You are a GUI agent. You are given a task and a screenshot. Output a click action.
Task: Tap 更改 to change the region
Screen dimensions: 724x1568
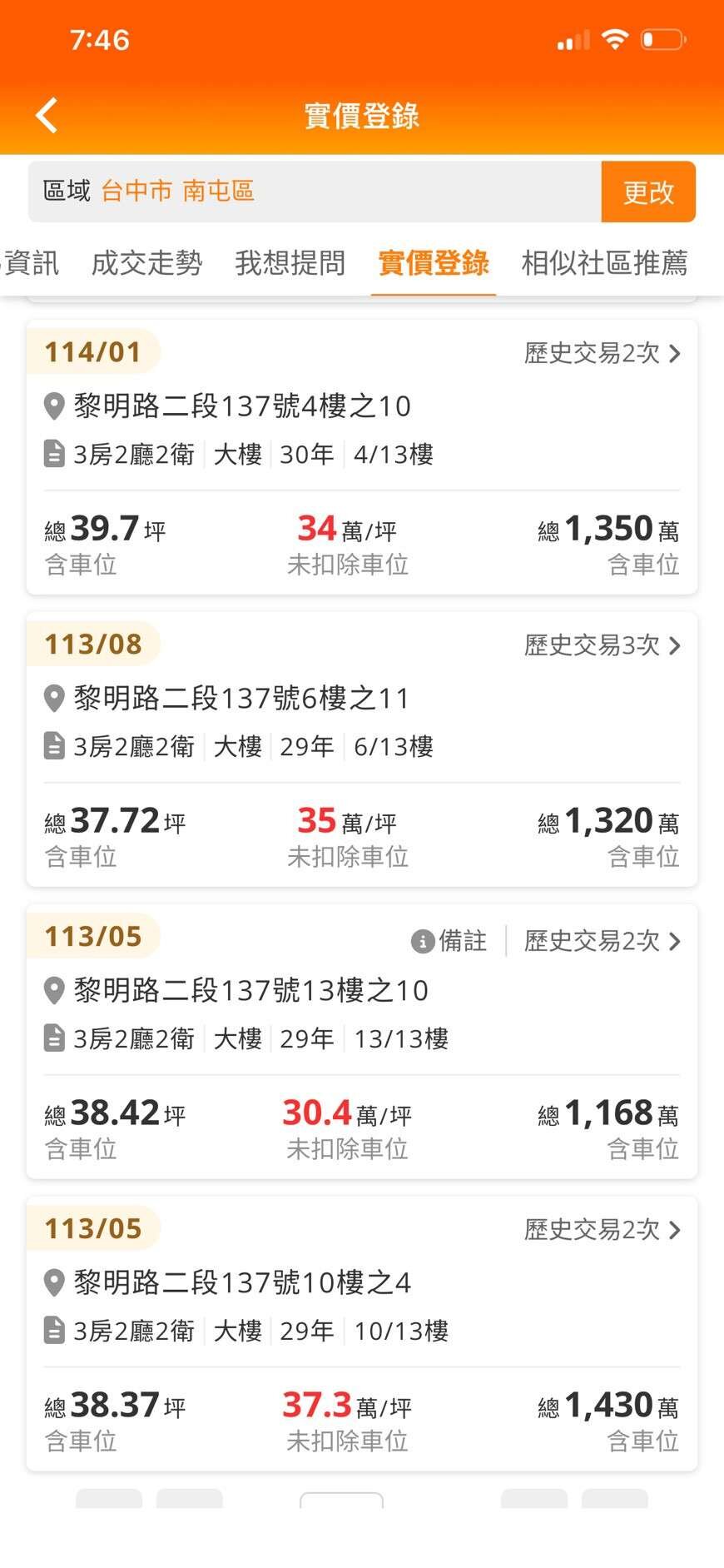click(648, 192)
